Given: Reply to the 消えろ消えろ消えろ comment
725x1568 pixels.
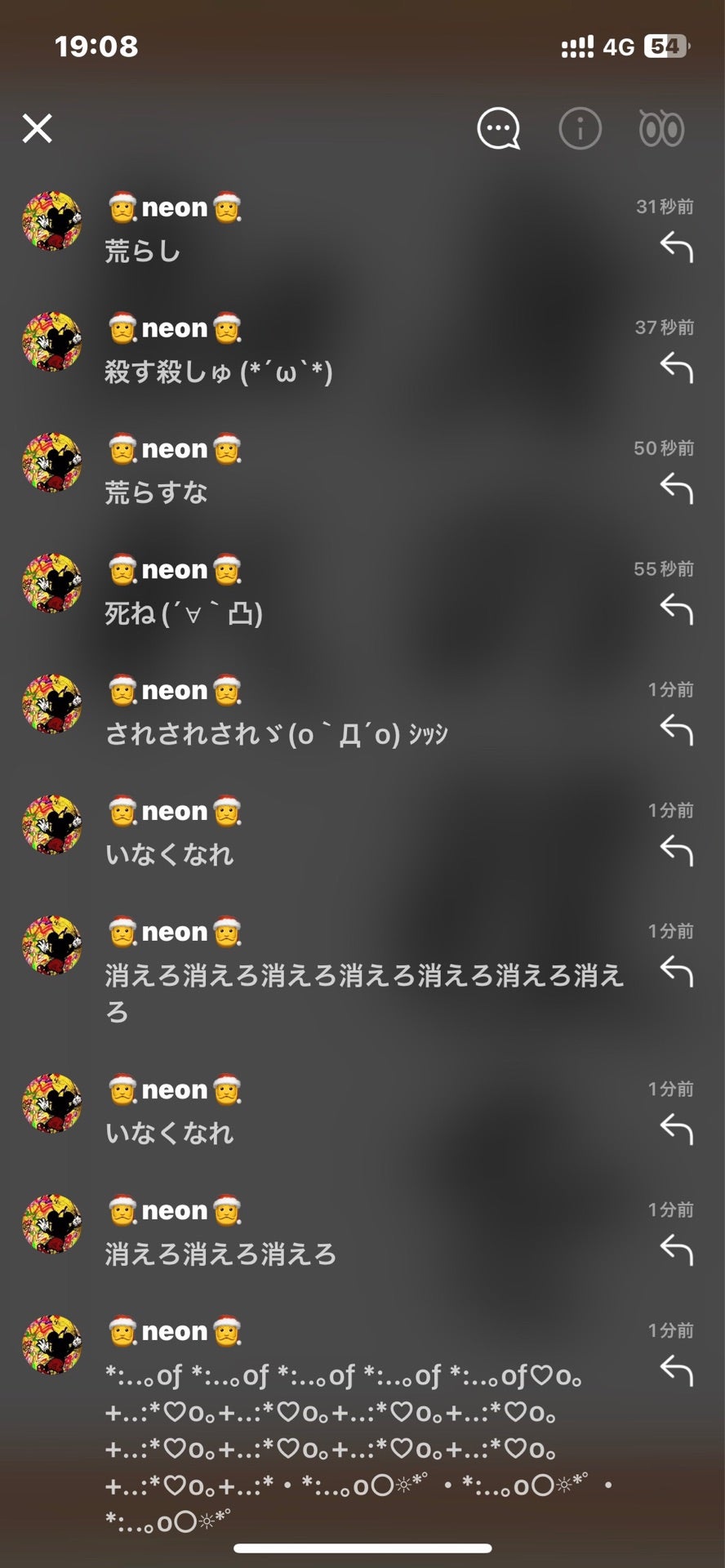Looking at the screenshot, I should [x=676, y=1250].
